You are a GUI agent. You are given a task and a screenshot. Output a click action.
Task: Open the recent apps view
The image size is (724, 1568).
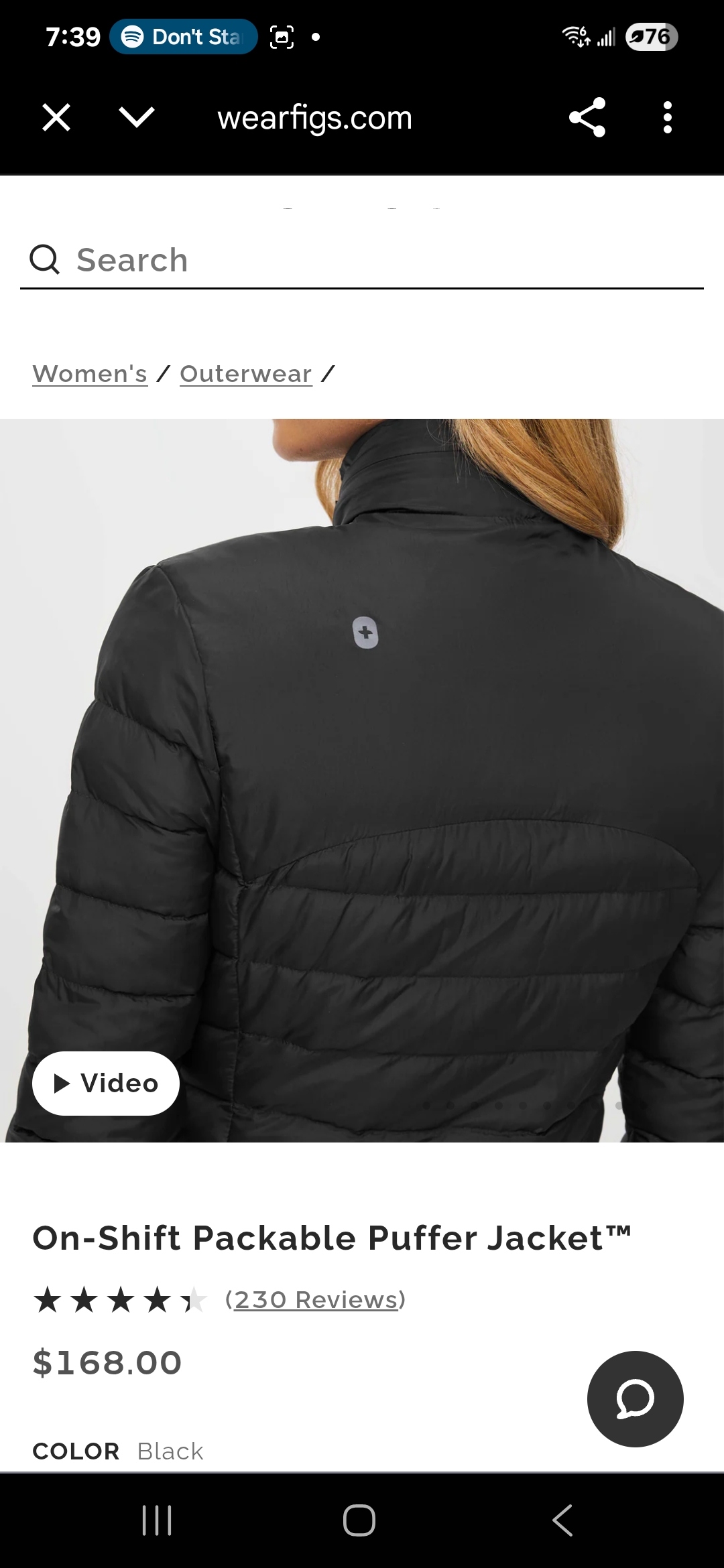pyautogui.click(x=158, y=1520)
